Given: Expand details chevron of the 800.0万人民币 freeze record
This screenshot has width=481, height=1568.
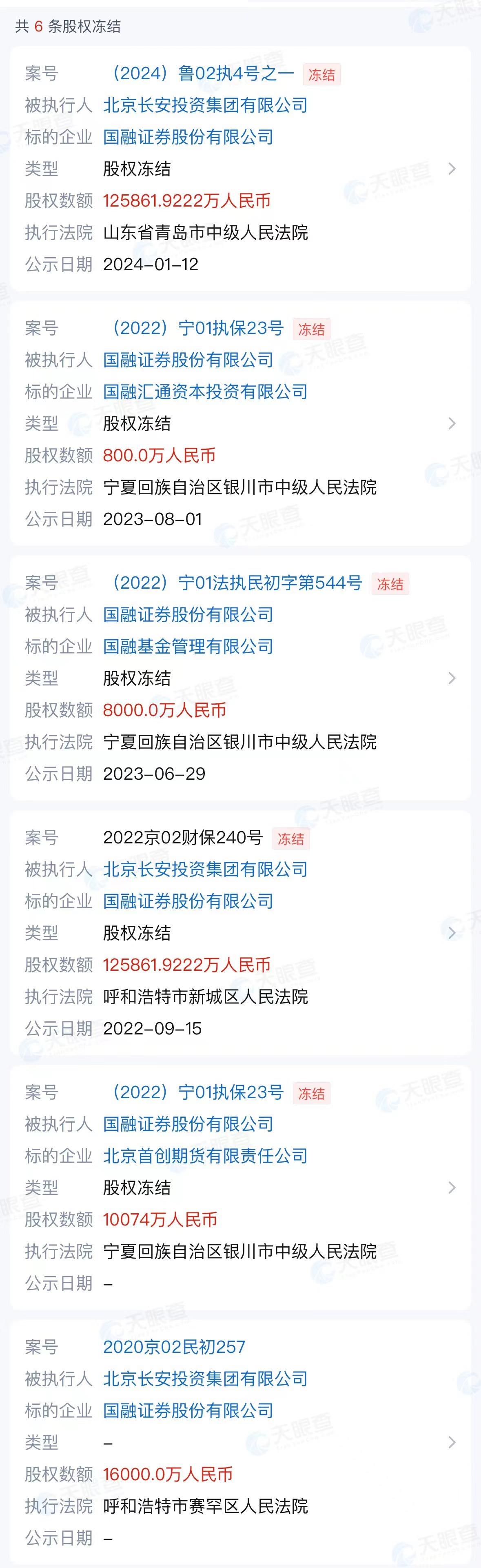Looking at the screenshot, I should (452, 424).
